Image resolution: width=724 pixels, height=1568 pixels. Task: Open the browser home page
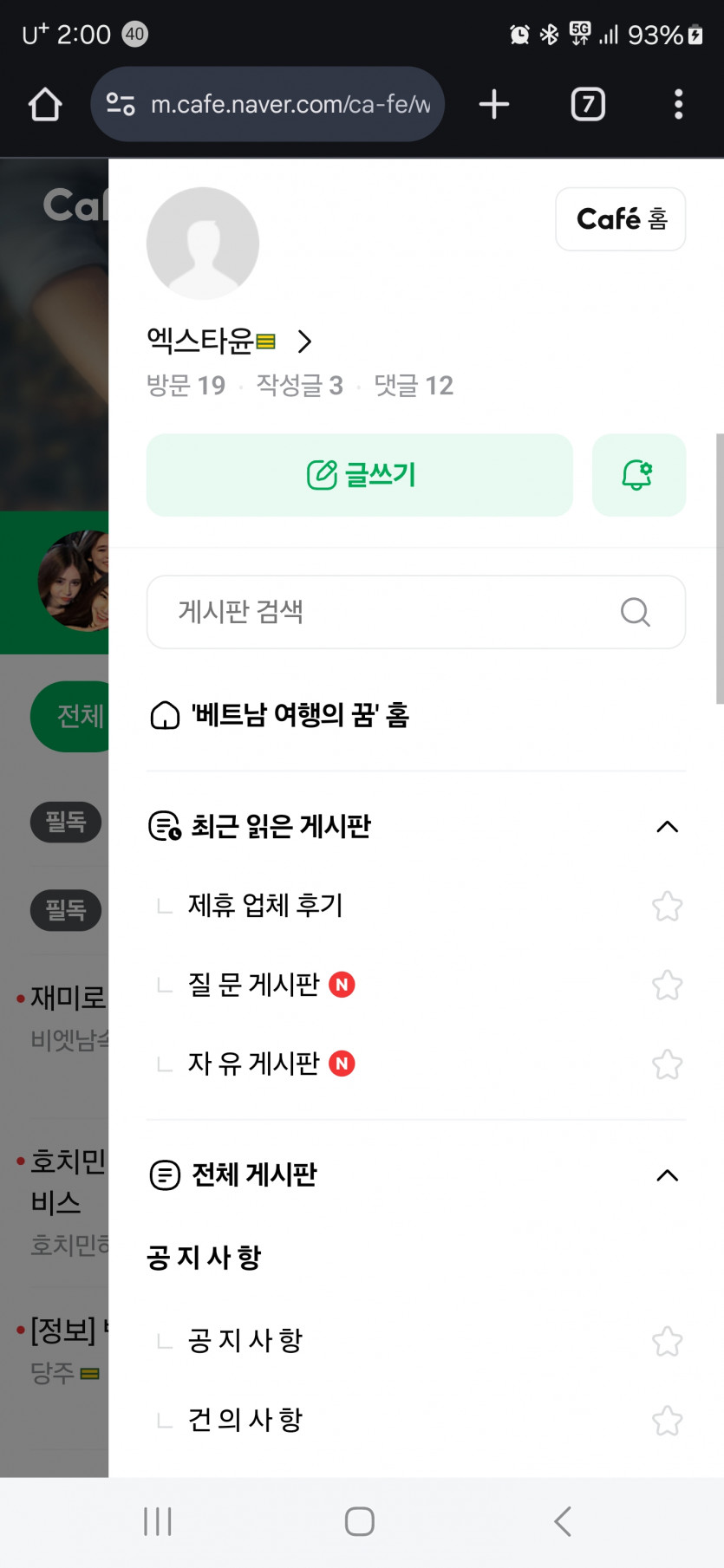(x=45, y=105)
